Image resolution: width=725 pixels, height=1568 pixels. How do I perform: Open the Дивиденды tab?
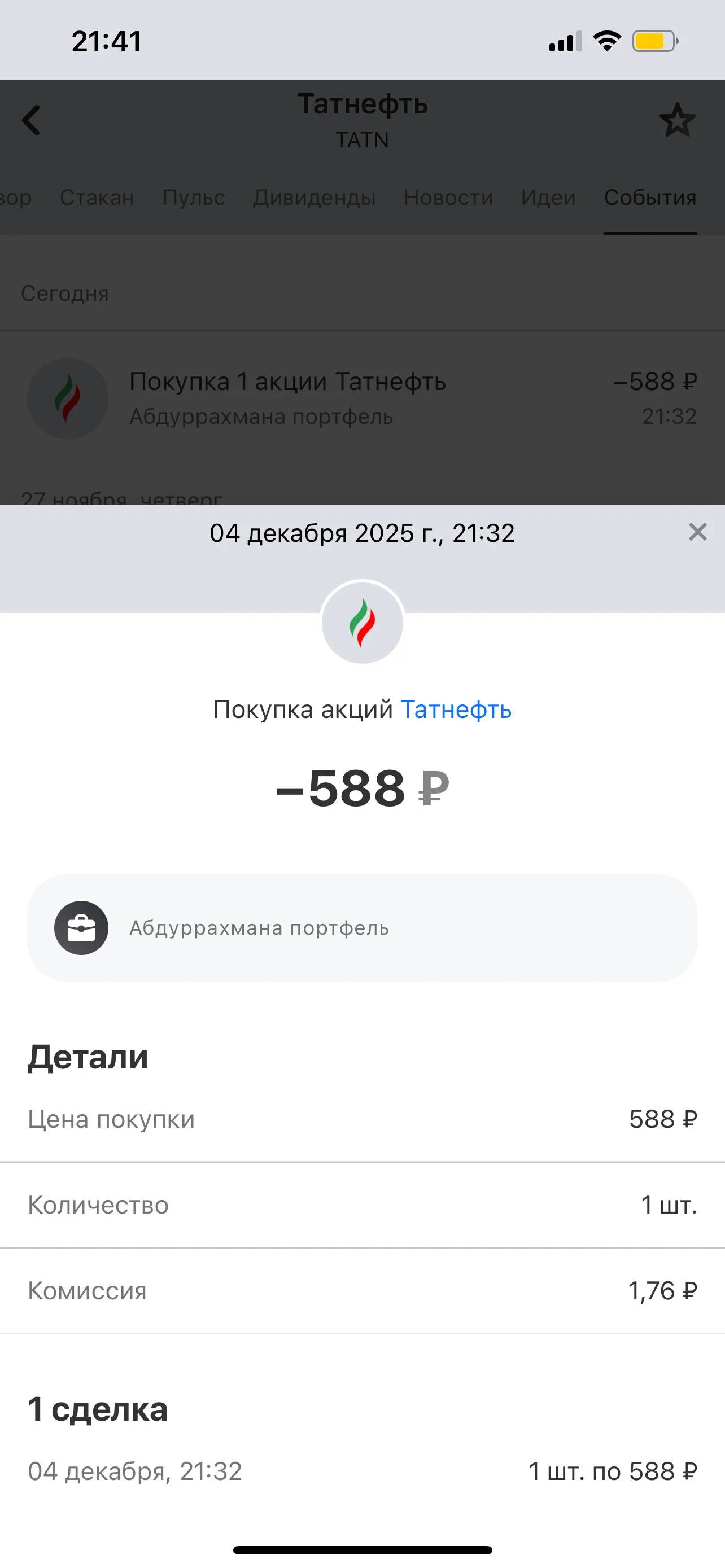click(x=314, y=197)
